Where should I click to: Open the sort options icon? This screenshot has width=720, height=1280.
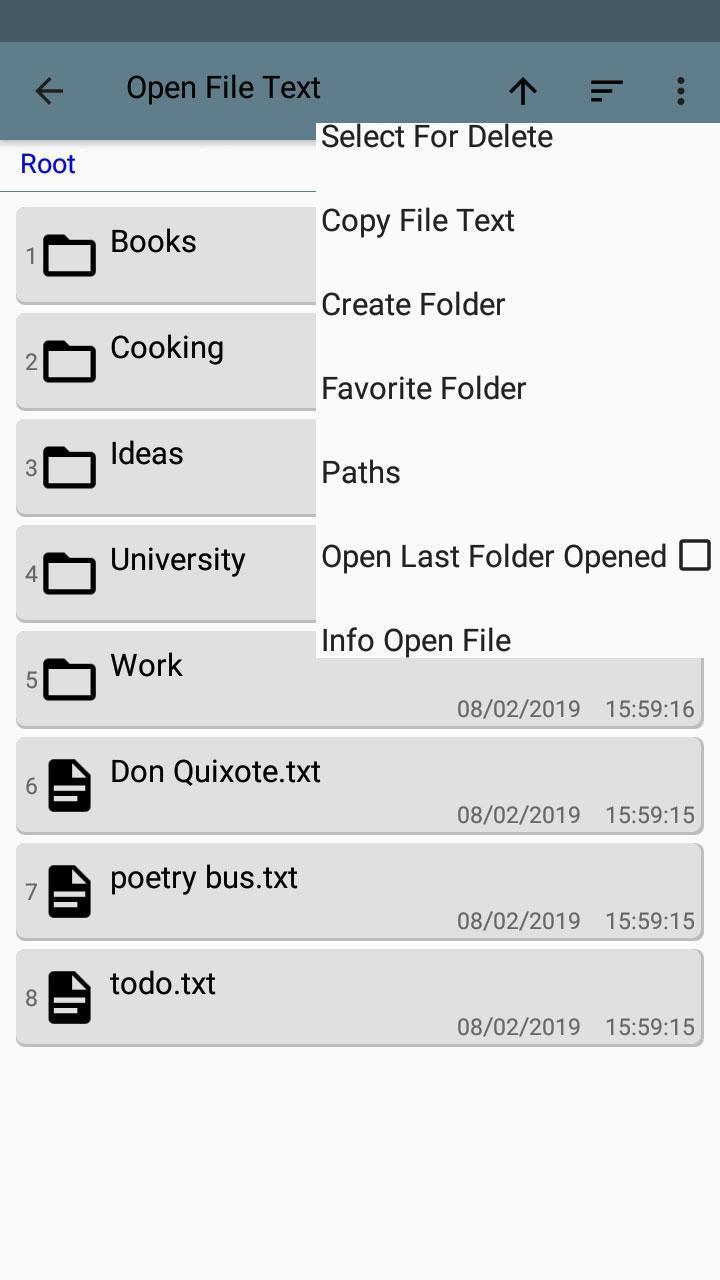pos(604,90)
